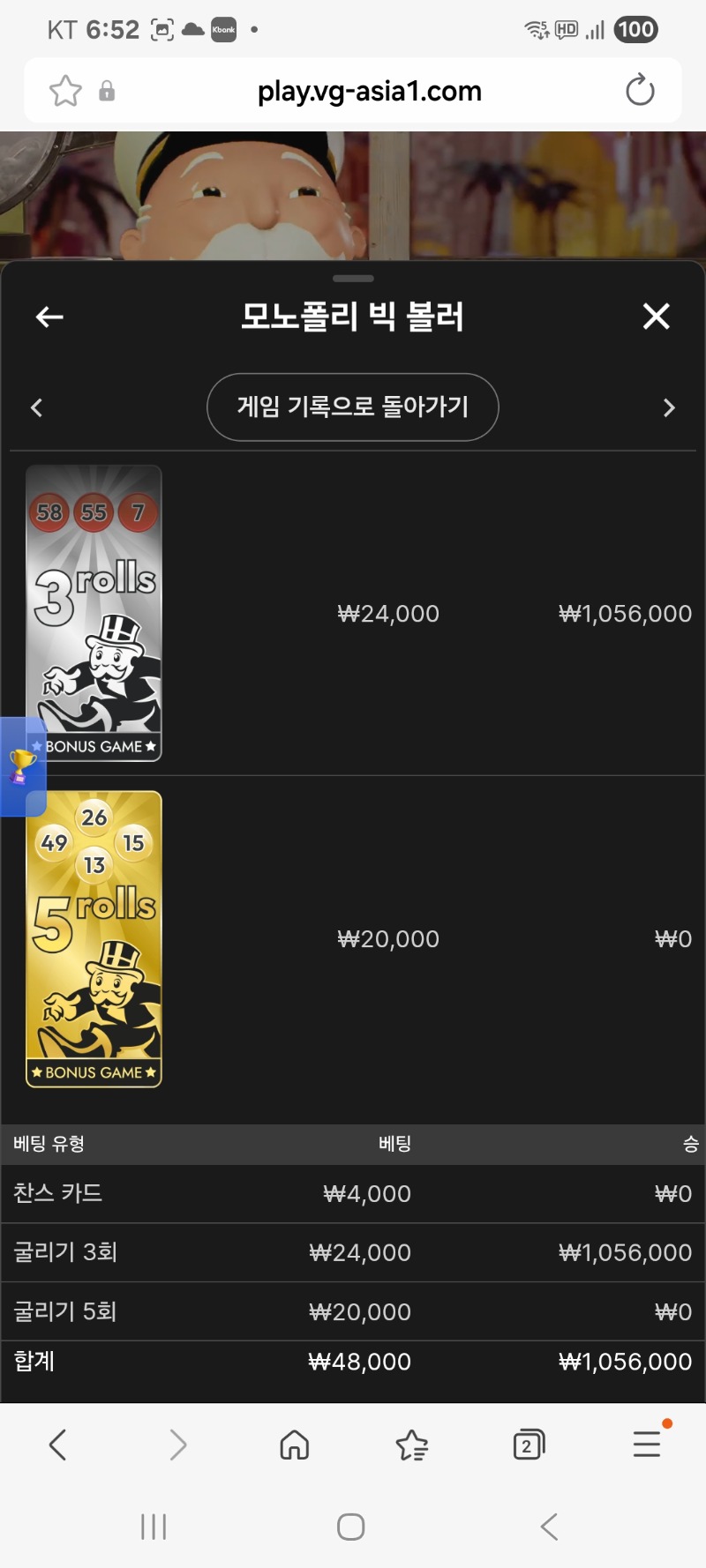Open the browser menu
Viewport: 706px width, 1568px height.
pyautogui.click(x=647, y=1443)
